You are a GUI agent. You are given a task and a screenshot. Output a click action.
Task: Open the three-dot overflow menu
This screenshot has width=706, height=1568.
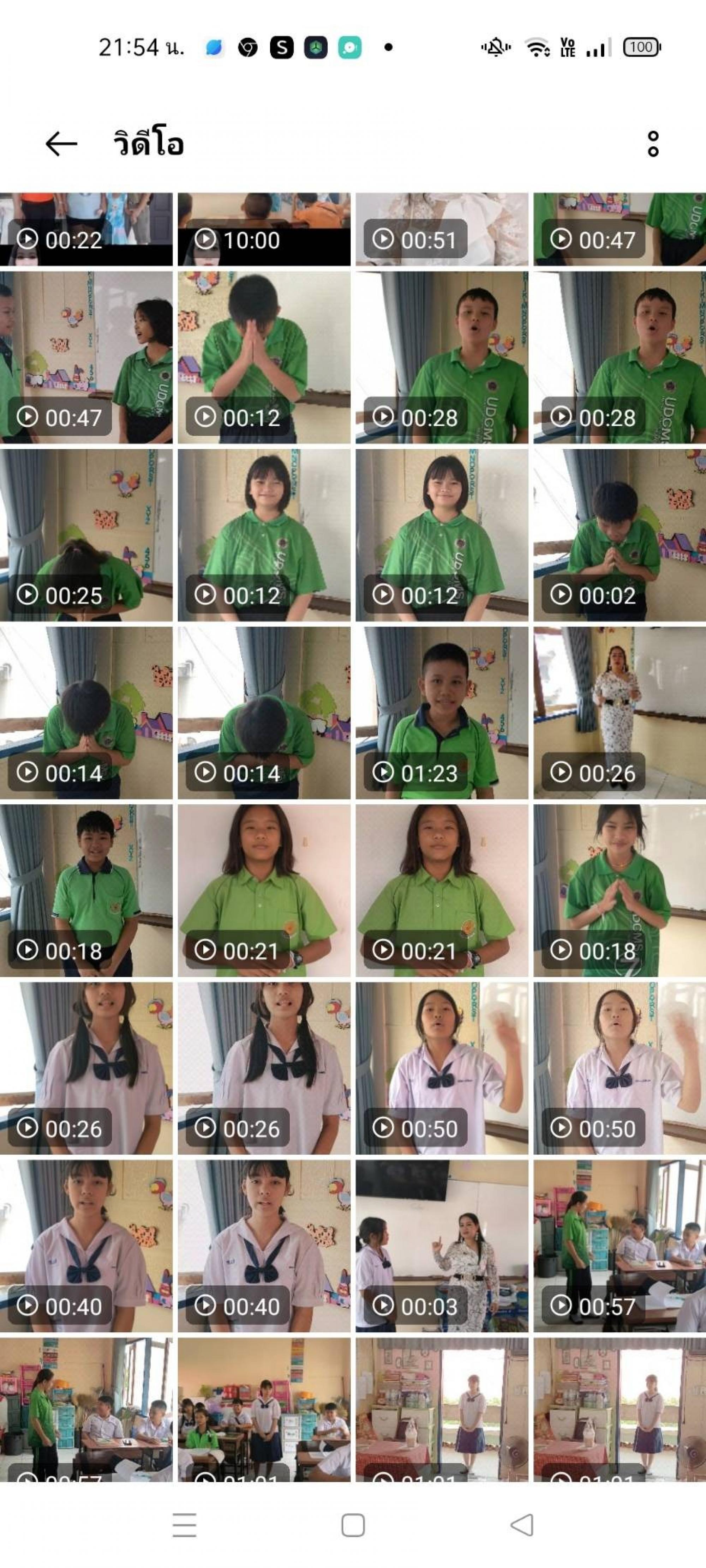(652, 144)
